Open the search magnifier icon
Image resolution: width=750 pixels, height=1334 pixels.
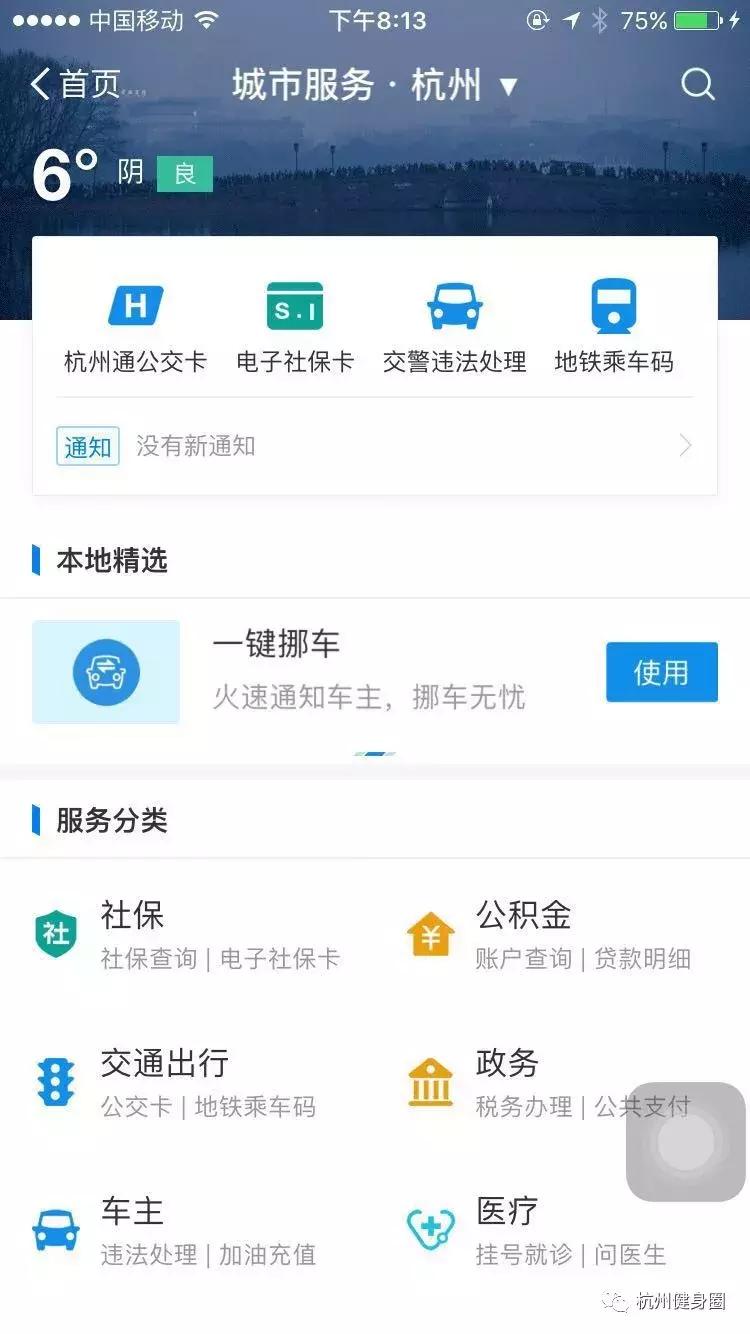tap(697, 84)
